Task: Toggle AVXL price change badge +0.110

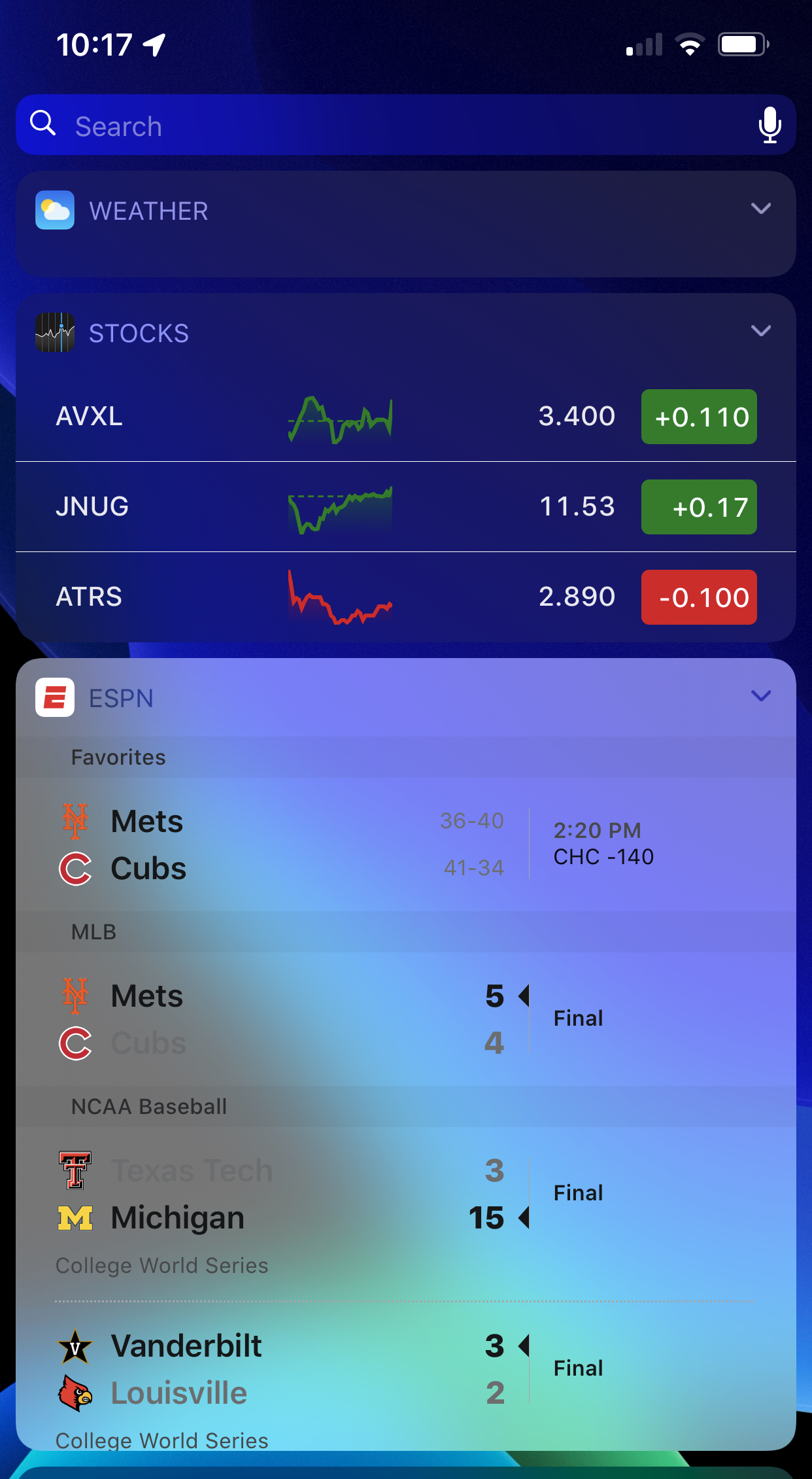Action: [x=699, y=417]
